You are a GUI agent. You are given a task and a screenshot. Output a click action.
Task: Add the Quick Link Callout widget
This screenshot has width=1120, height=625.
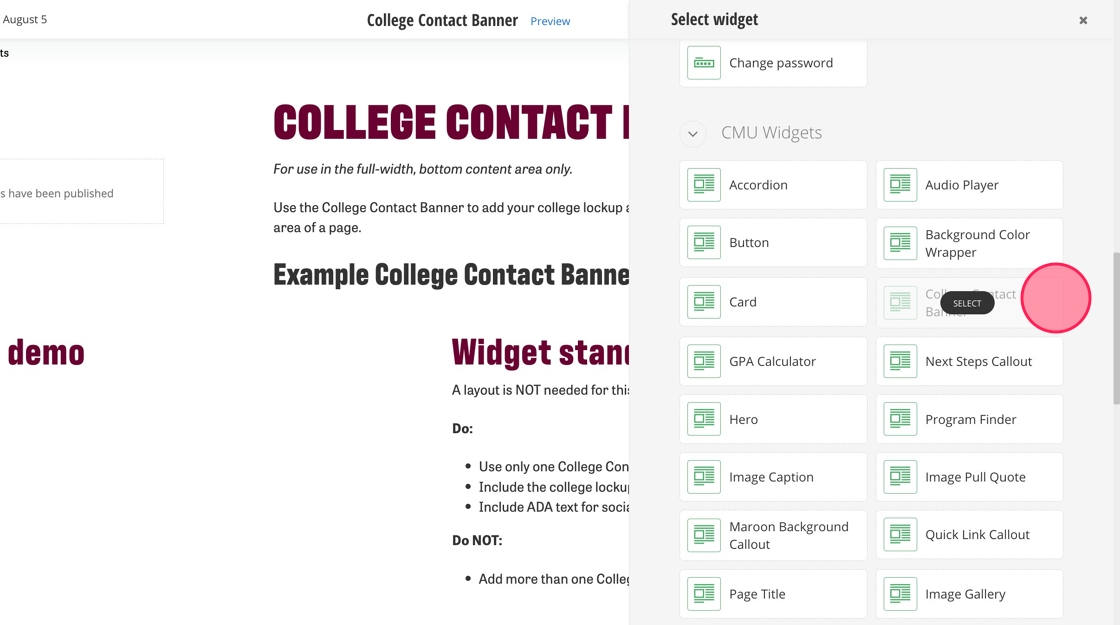[x=969, y=535]
